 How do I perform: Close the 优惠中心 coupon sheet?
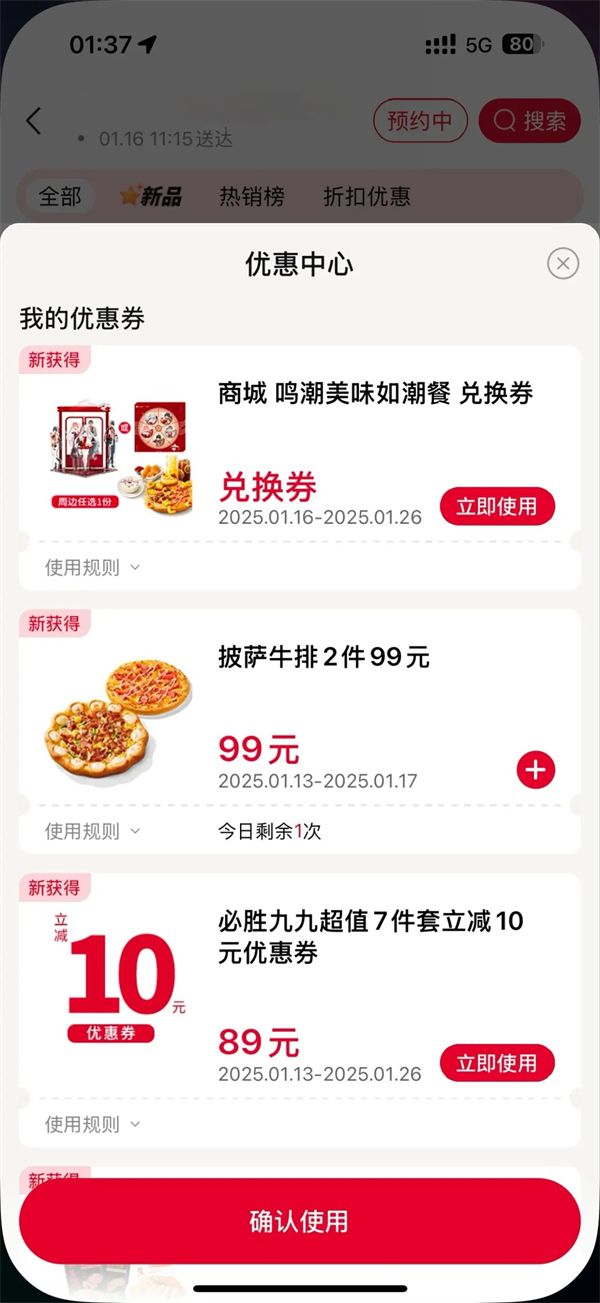(563, 264)
